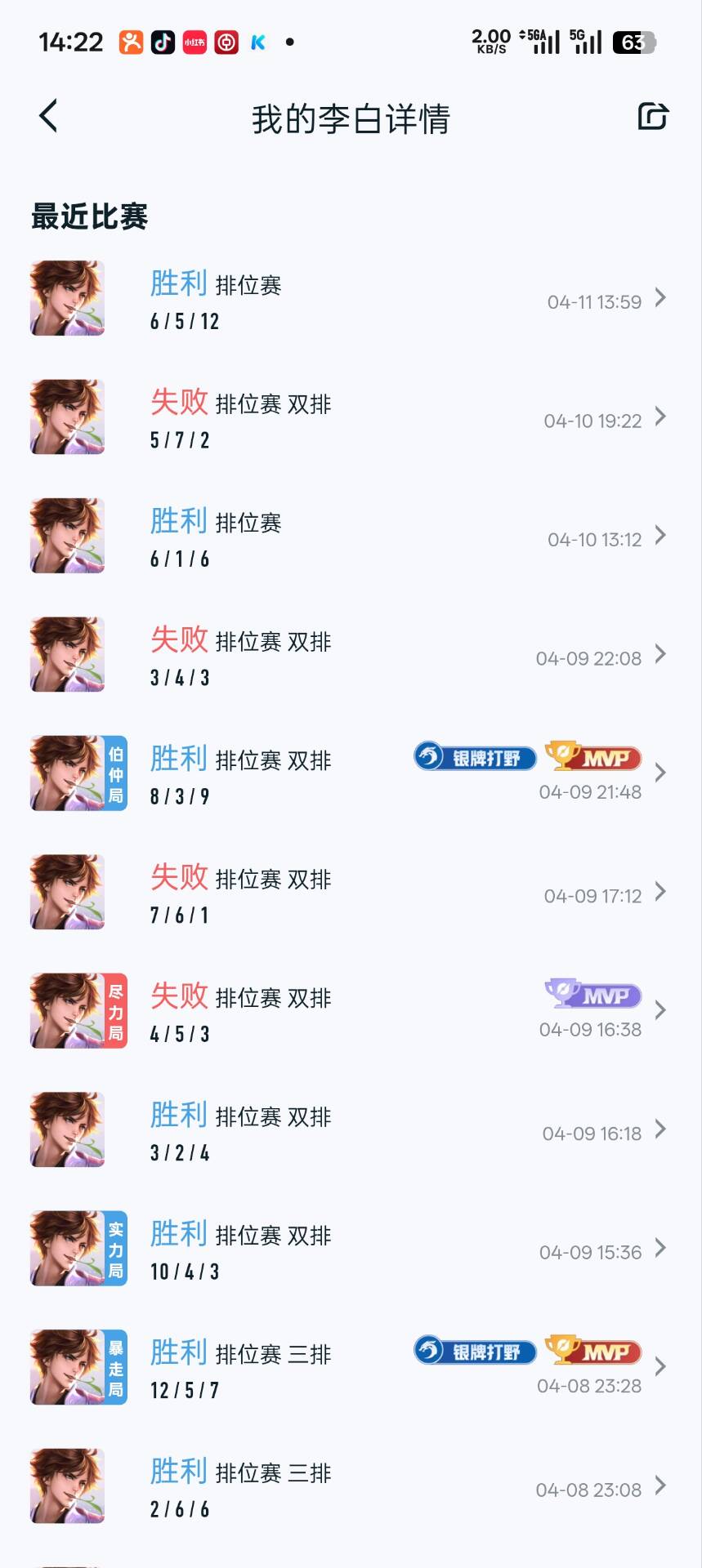The height and width of the screenshot is (1568, 702).
Task: Open the 04-11 13:59 match details
Action: [x=350, y=299]
